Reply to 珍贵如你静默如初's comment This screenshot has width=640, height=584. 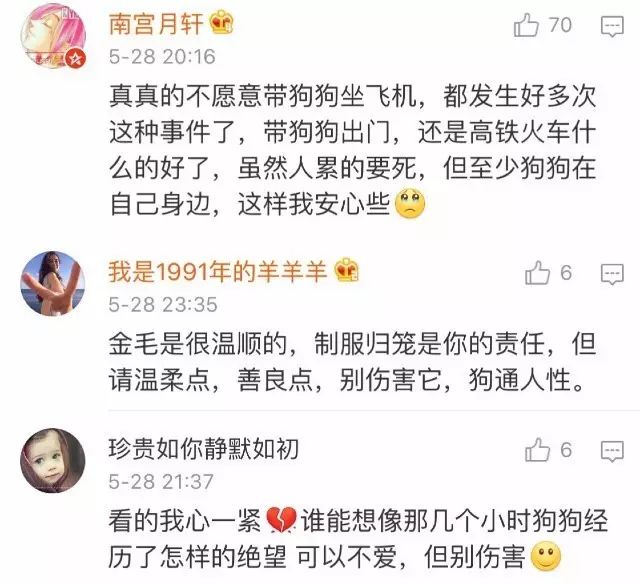click(612, 450)
